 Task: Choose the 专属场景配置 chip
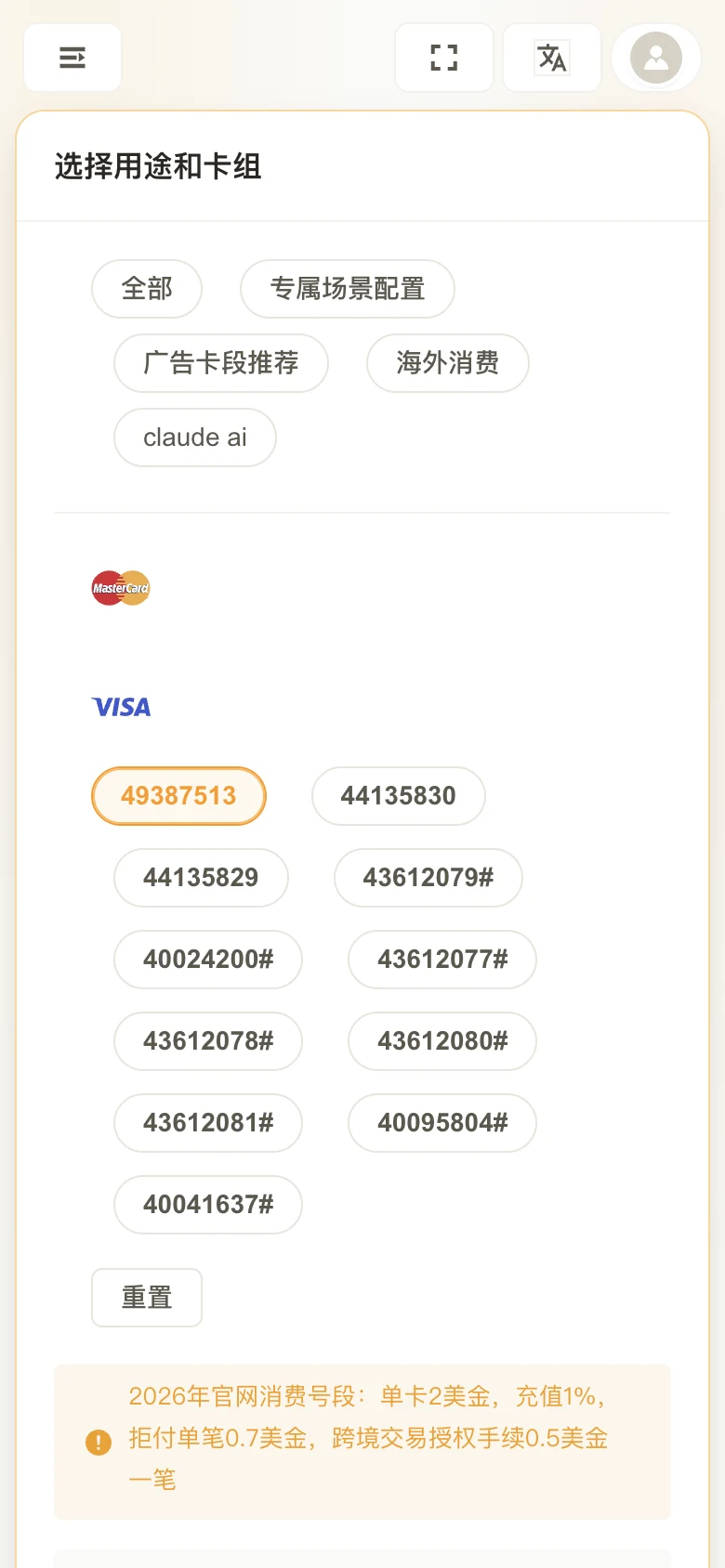[348, 289]
